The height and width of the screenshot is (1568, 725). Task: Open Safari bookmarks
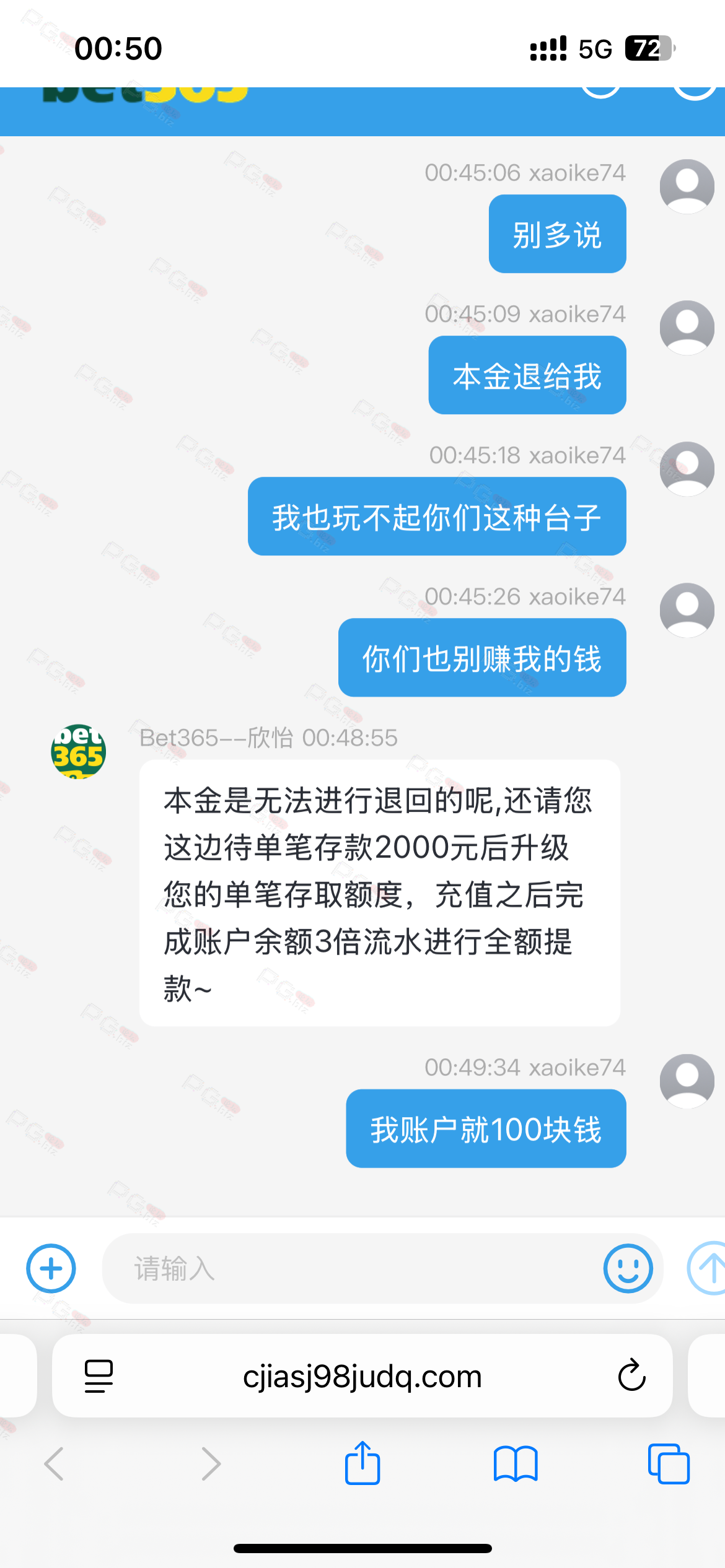516,1464
